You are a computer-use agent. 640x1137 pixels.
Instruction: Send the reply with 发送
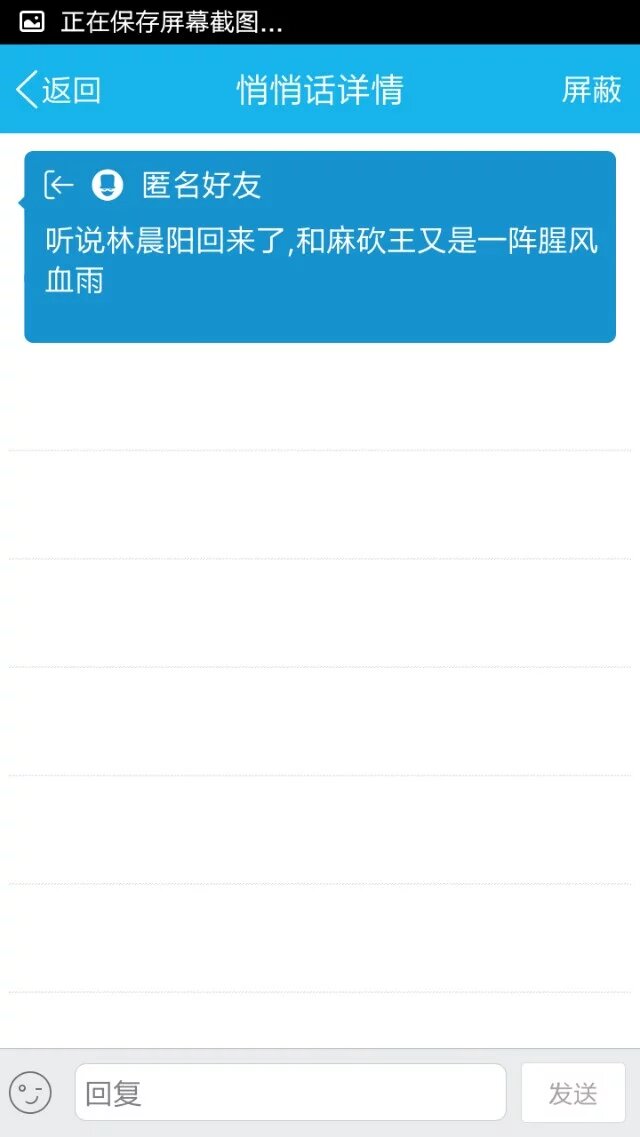coord(573,1092)
